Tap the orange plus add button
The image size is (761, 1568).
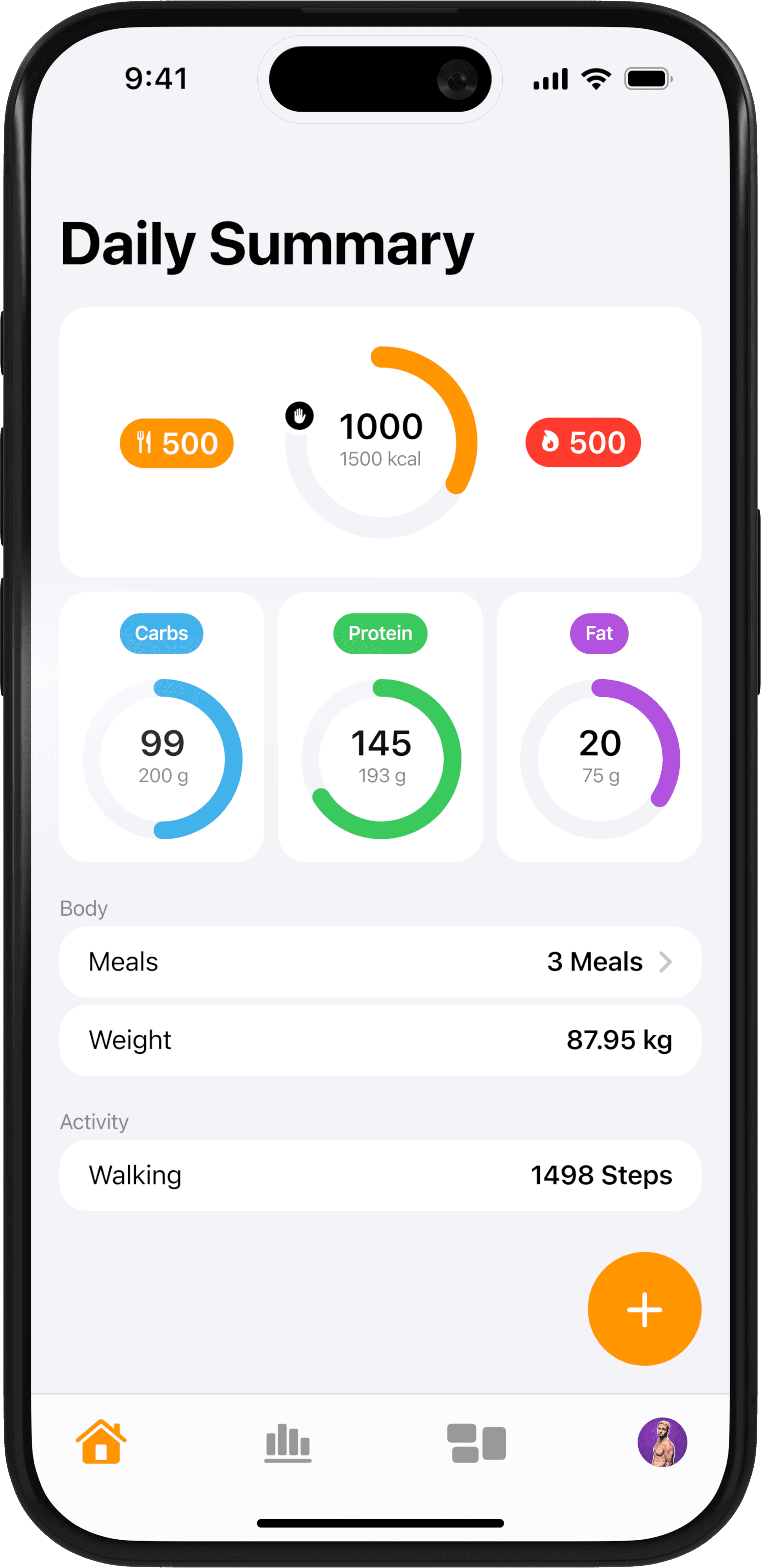click(644, 1309)
